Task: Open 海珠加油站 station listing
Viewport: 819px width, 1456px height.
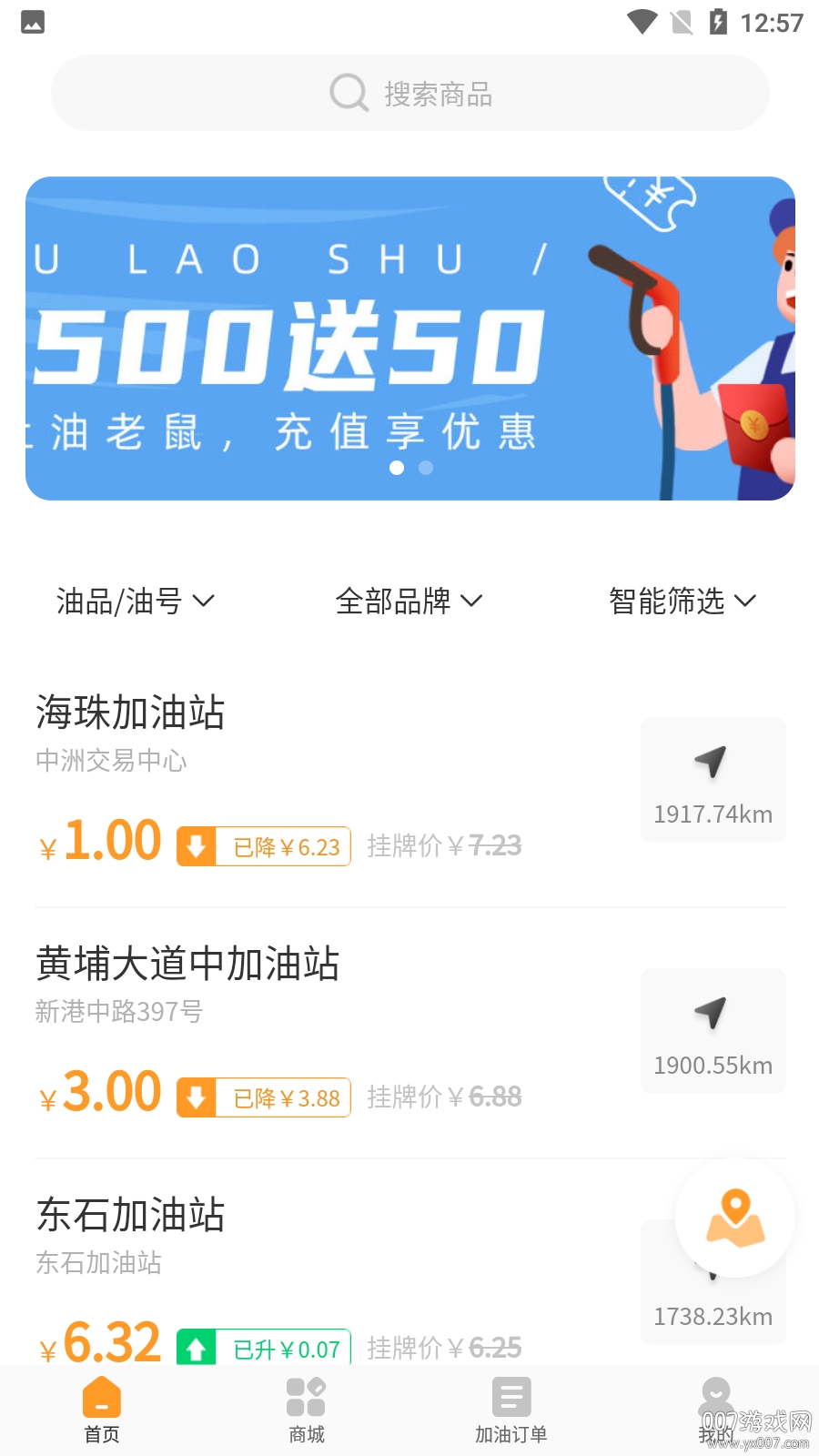Action: point(131,713)
